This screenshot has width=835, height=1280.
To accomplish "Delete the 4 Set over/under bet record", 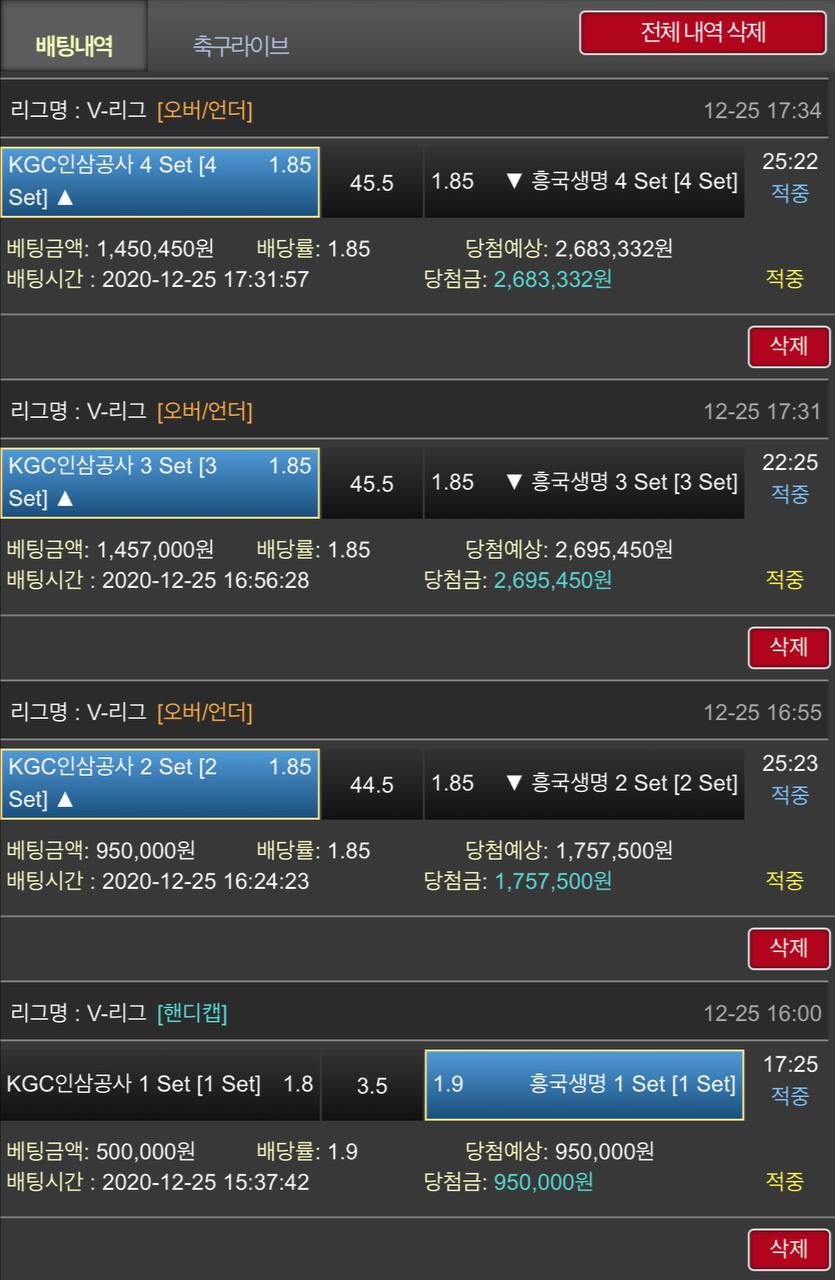I will 789,346.
